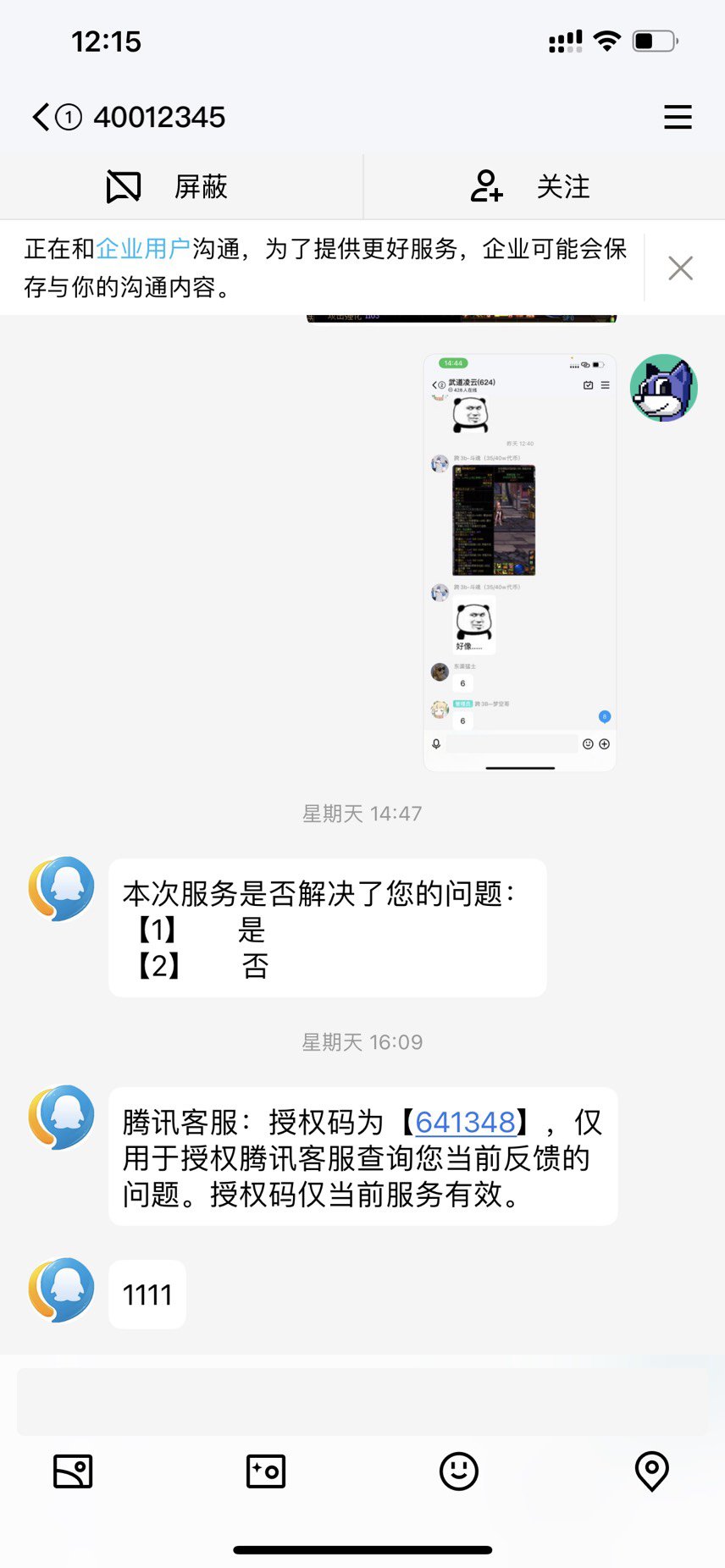
Task: Open the sender's avatar beside 1111
Action: coord(61,1290)
